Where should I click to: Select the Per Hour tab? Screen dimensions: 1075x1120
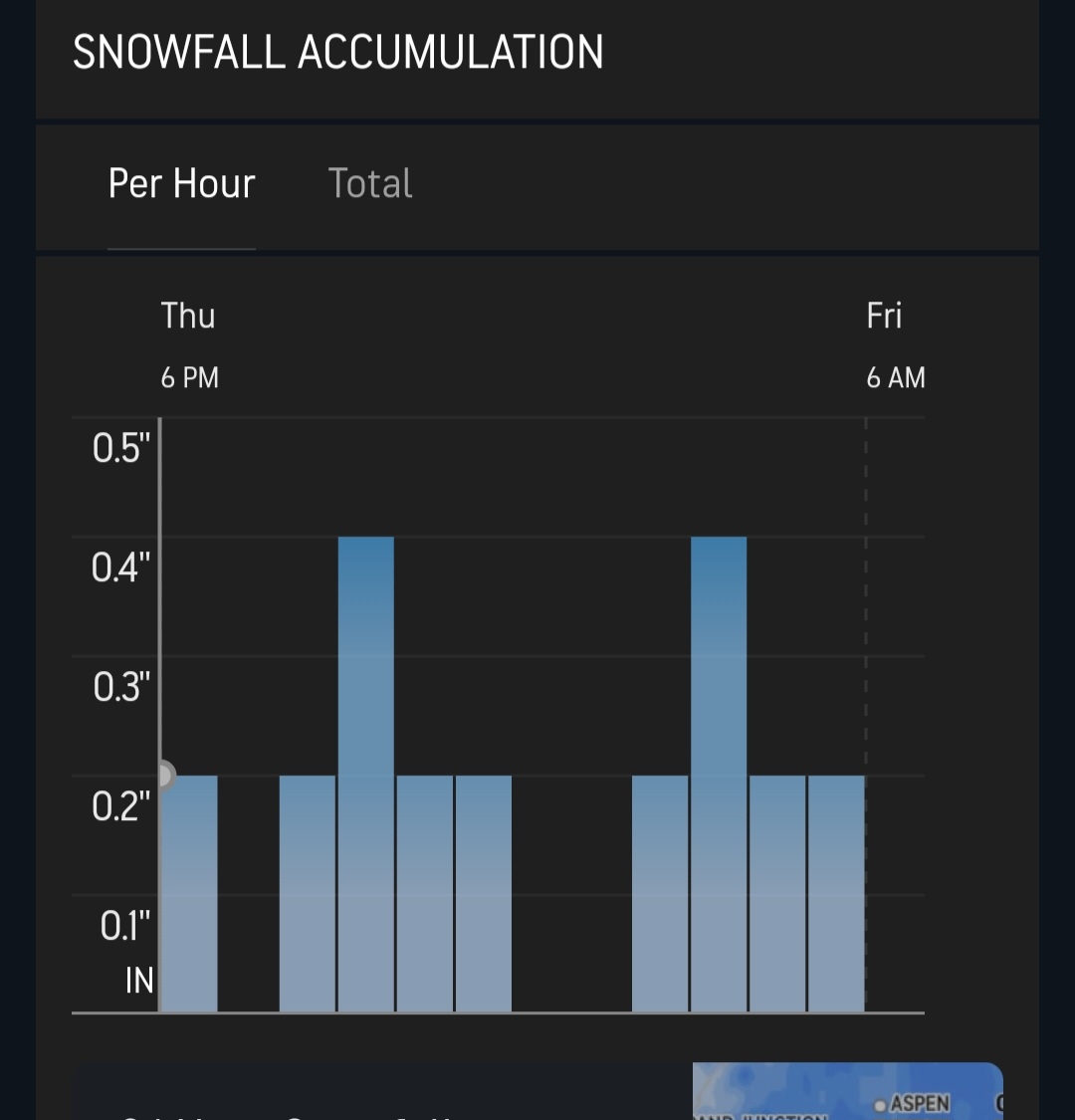point(181,184)
